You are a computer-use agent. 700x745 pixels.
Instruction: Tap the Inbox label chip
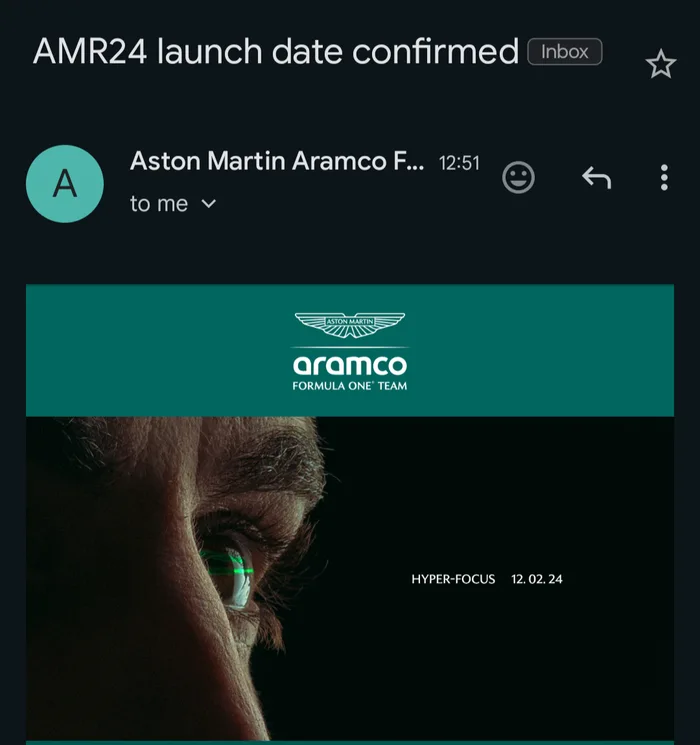[x=565, y=52]
